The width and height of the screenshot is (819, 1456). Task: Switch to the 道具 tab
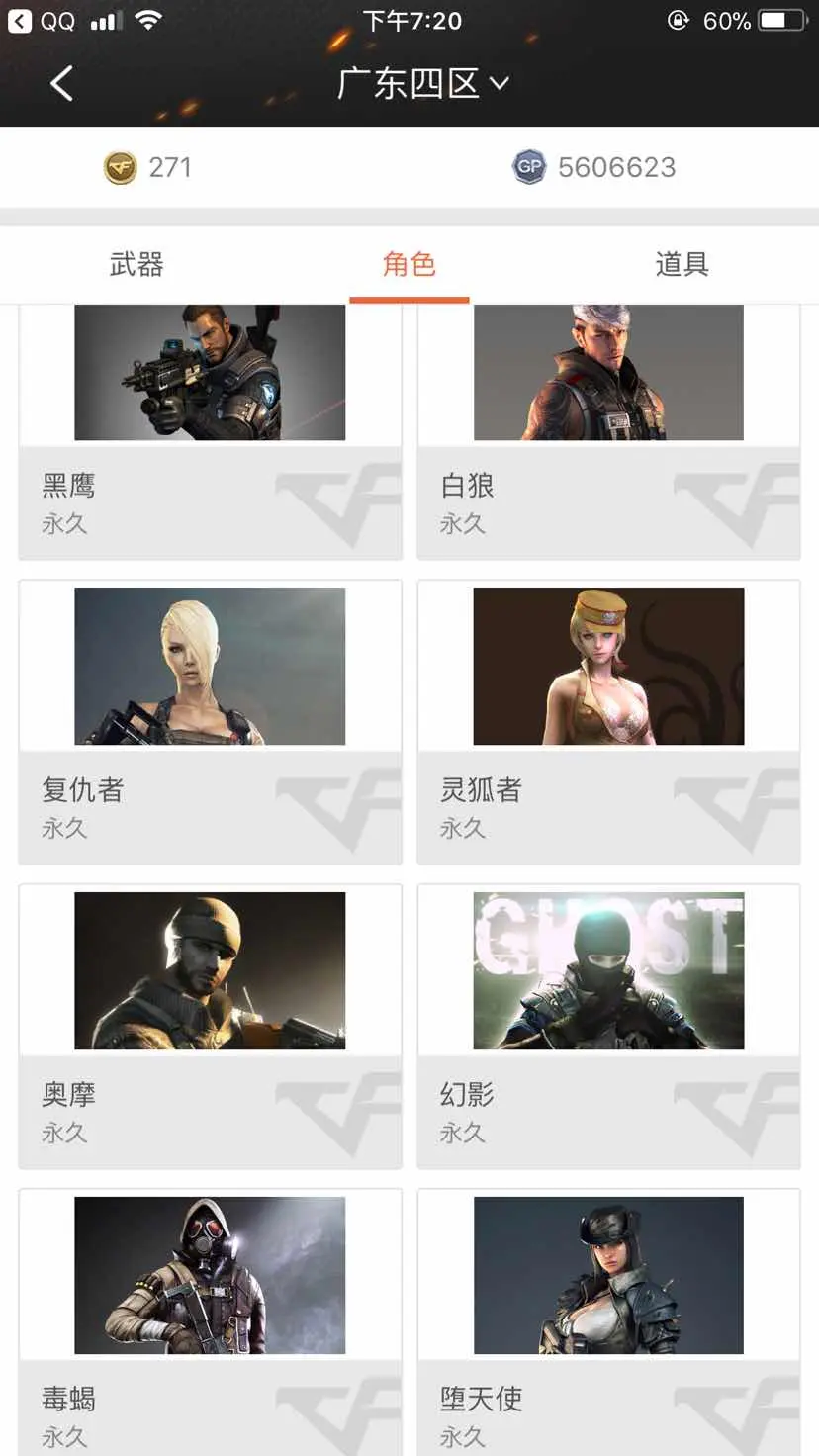click(x=682, y=264)
